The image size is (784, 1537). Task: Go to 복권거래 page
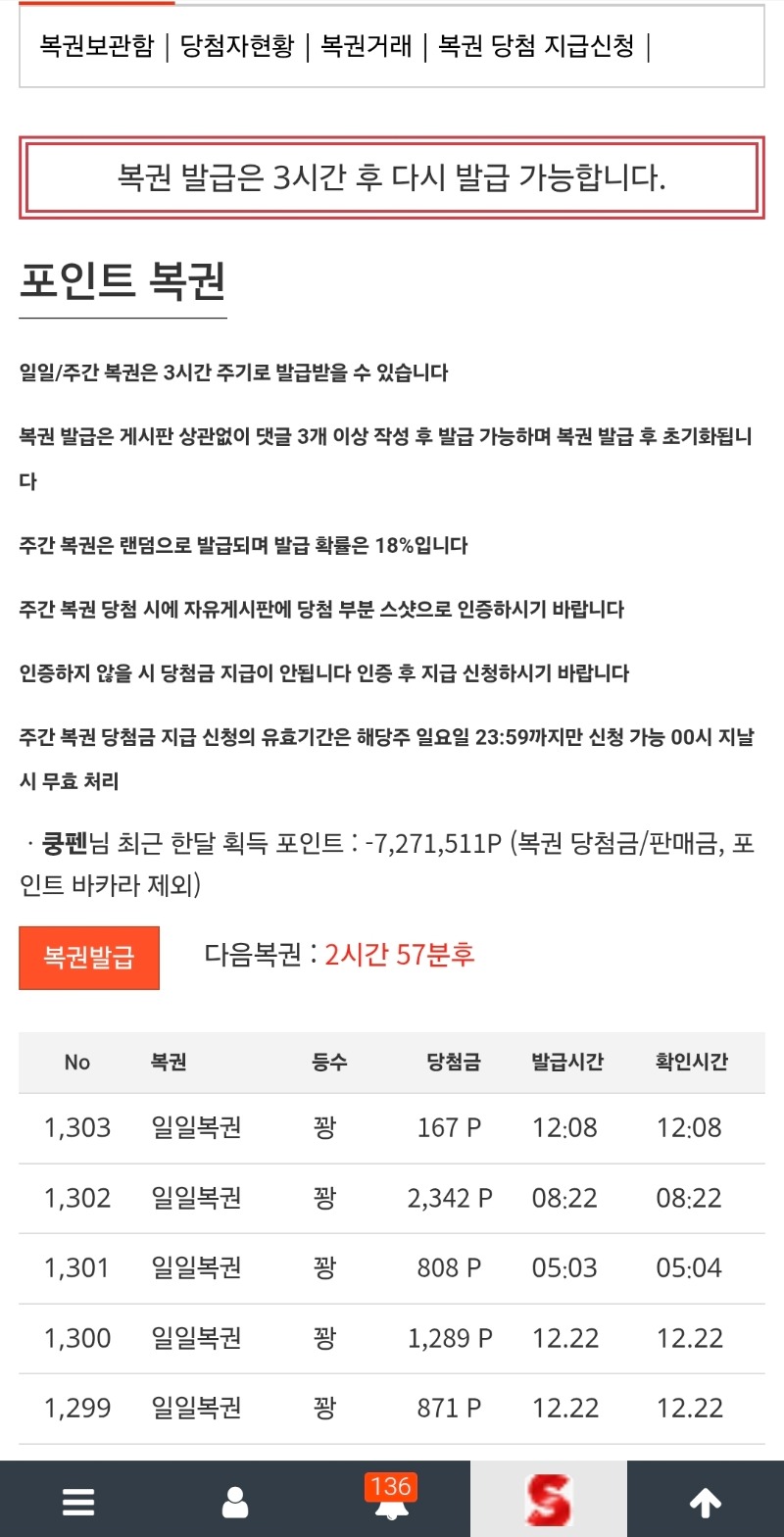tap(367, 46)
